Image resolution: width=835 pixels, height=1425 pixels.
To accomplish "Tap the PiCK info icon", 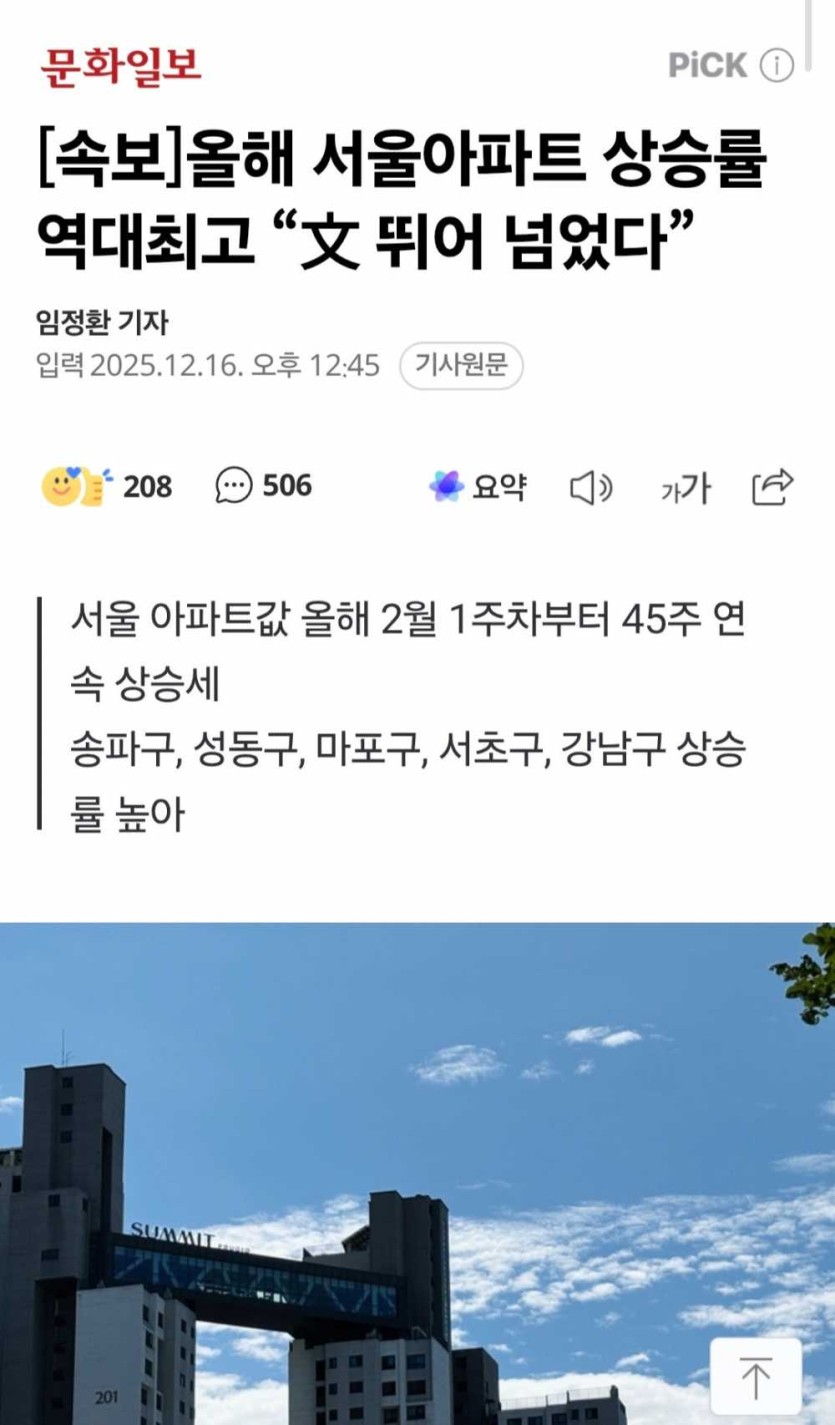I will pos(776,66).
